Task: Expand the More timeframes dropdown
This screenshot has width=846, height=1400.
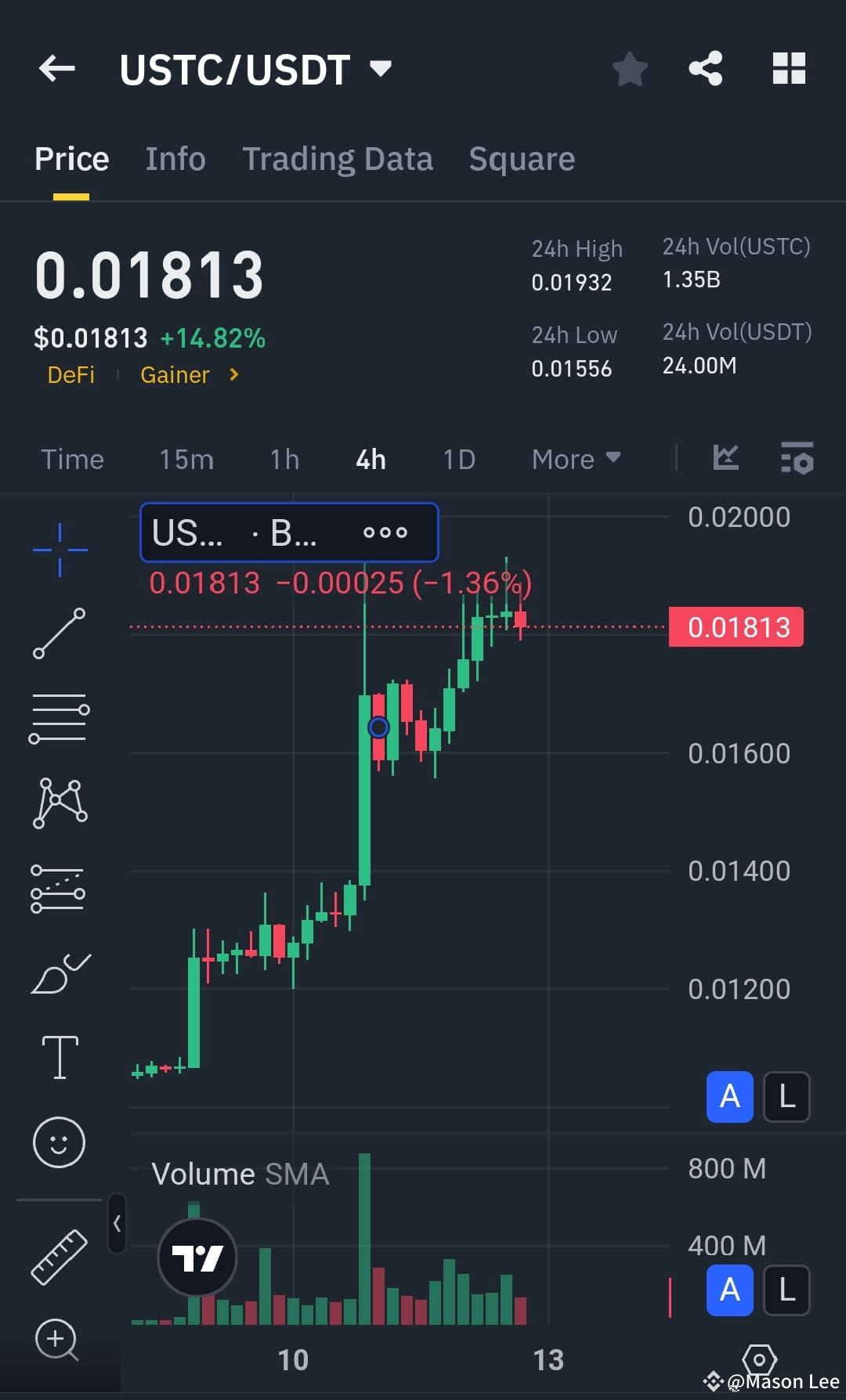Action: pos(576,460)
